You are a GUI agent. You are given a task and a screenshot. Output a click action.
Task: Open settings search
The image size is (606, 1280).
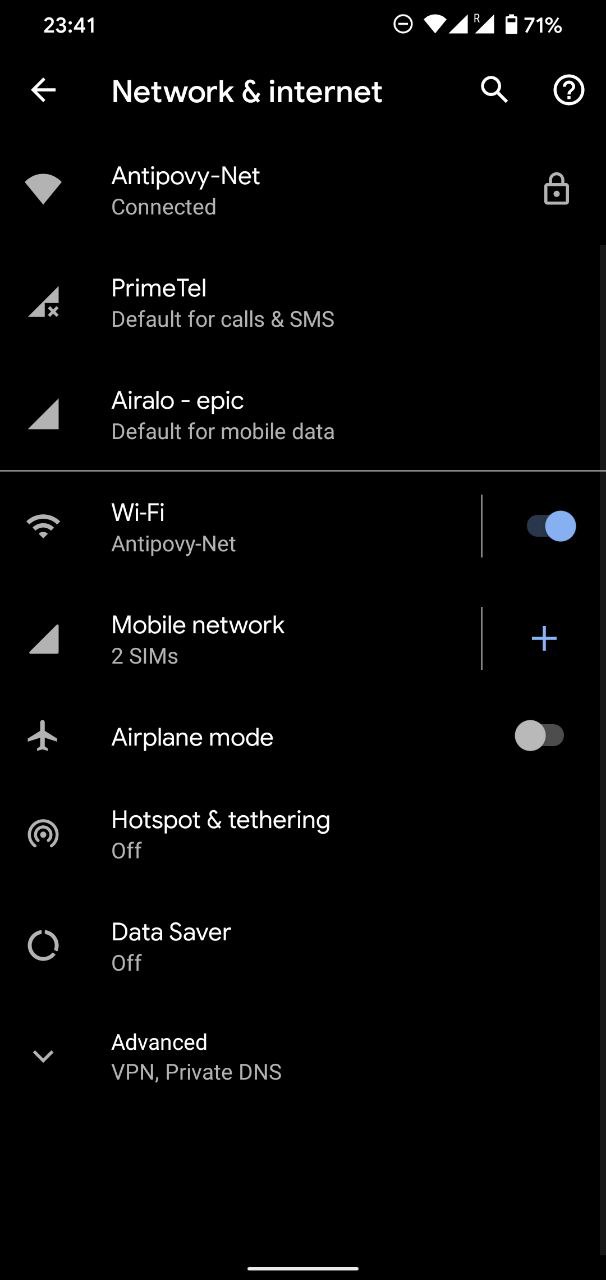pyautogui.click(x=494, y=91)
